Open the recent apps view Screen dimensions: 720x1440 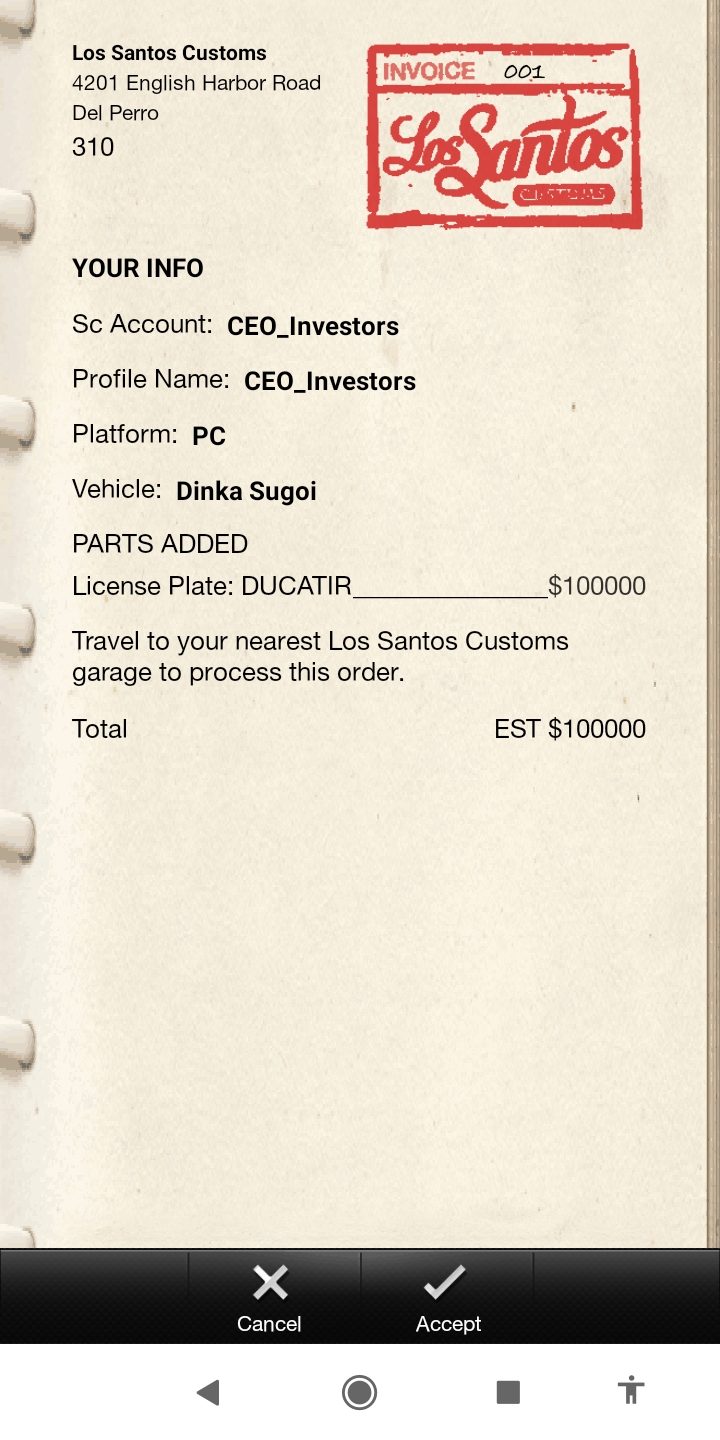[508, 1391]
